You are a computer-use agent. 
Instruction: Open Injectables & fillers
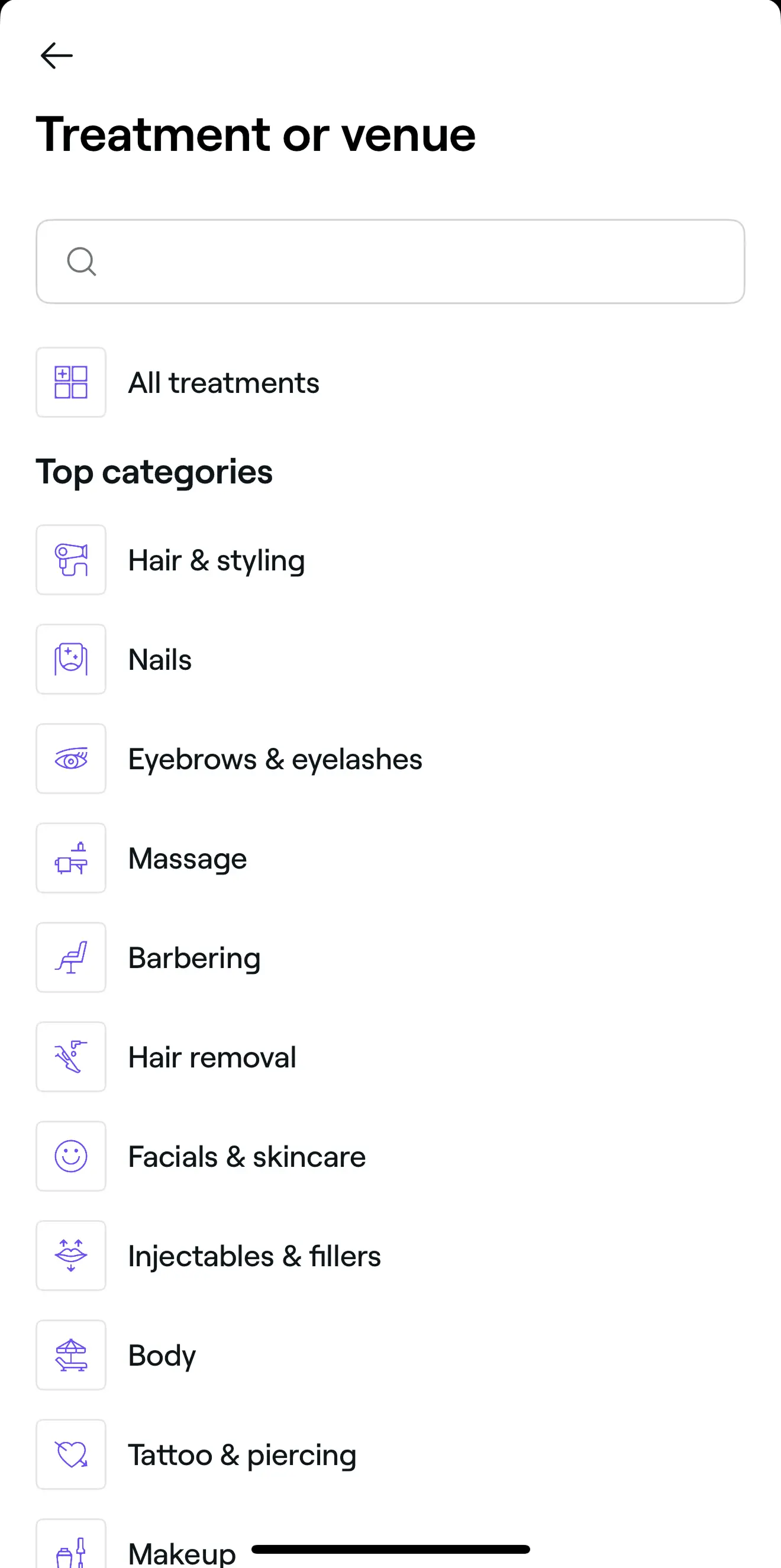[x=254, y=1256]
